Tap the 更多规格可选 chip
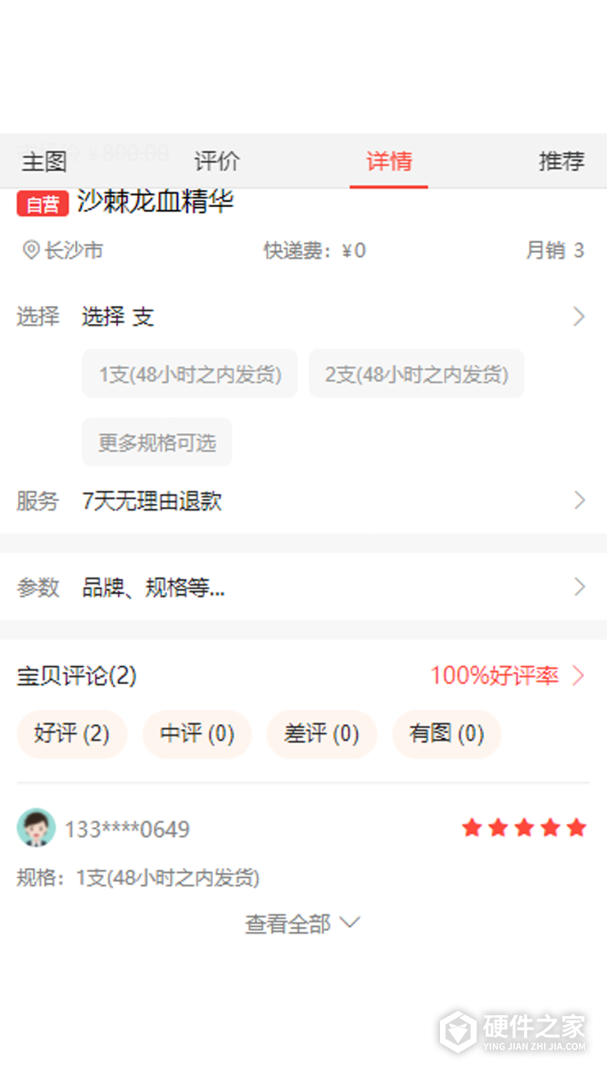Viewport: 607px width, 1080px height. click(x=157, y=442)
